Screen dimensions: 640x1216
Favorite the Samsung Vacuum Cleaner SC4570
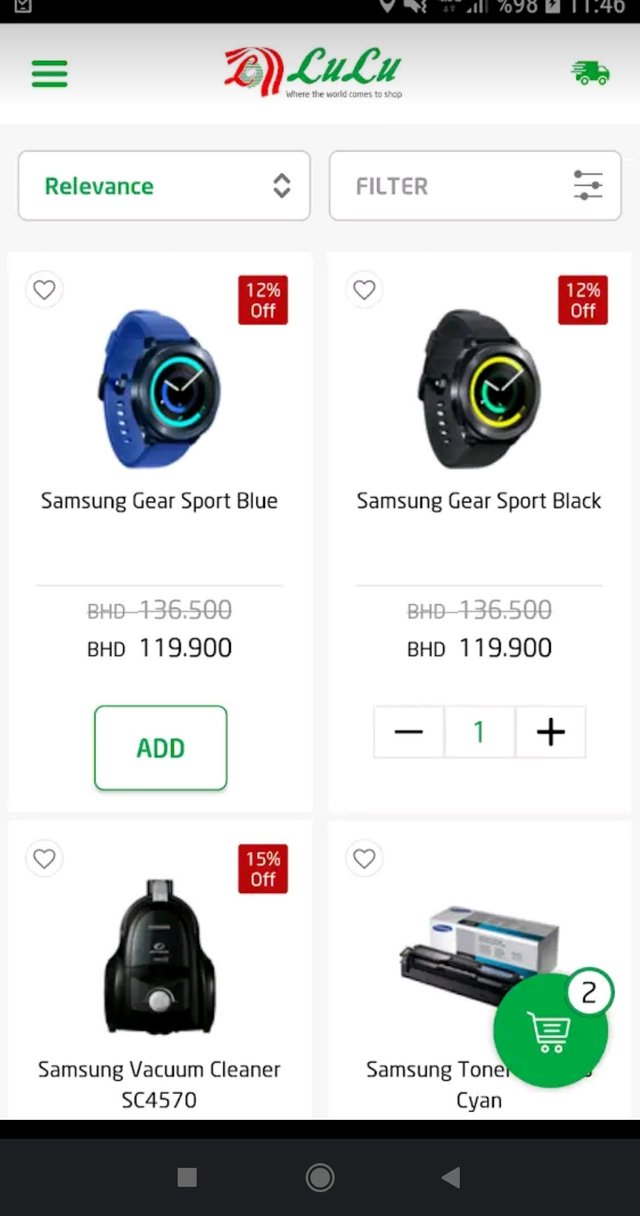(44, 859)
